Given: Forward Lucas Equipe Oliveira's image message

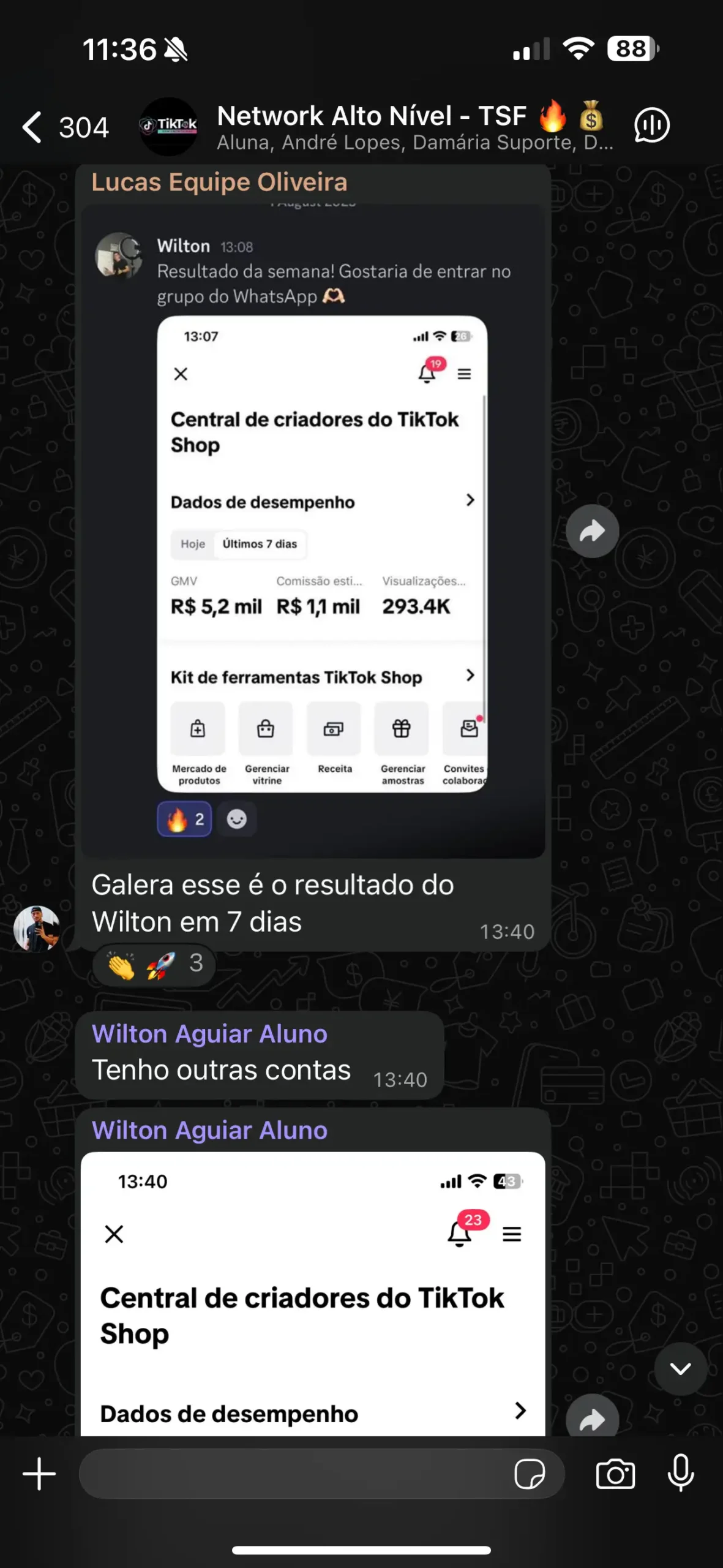Looking at the screenshot, I should (592, 531).
